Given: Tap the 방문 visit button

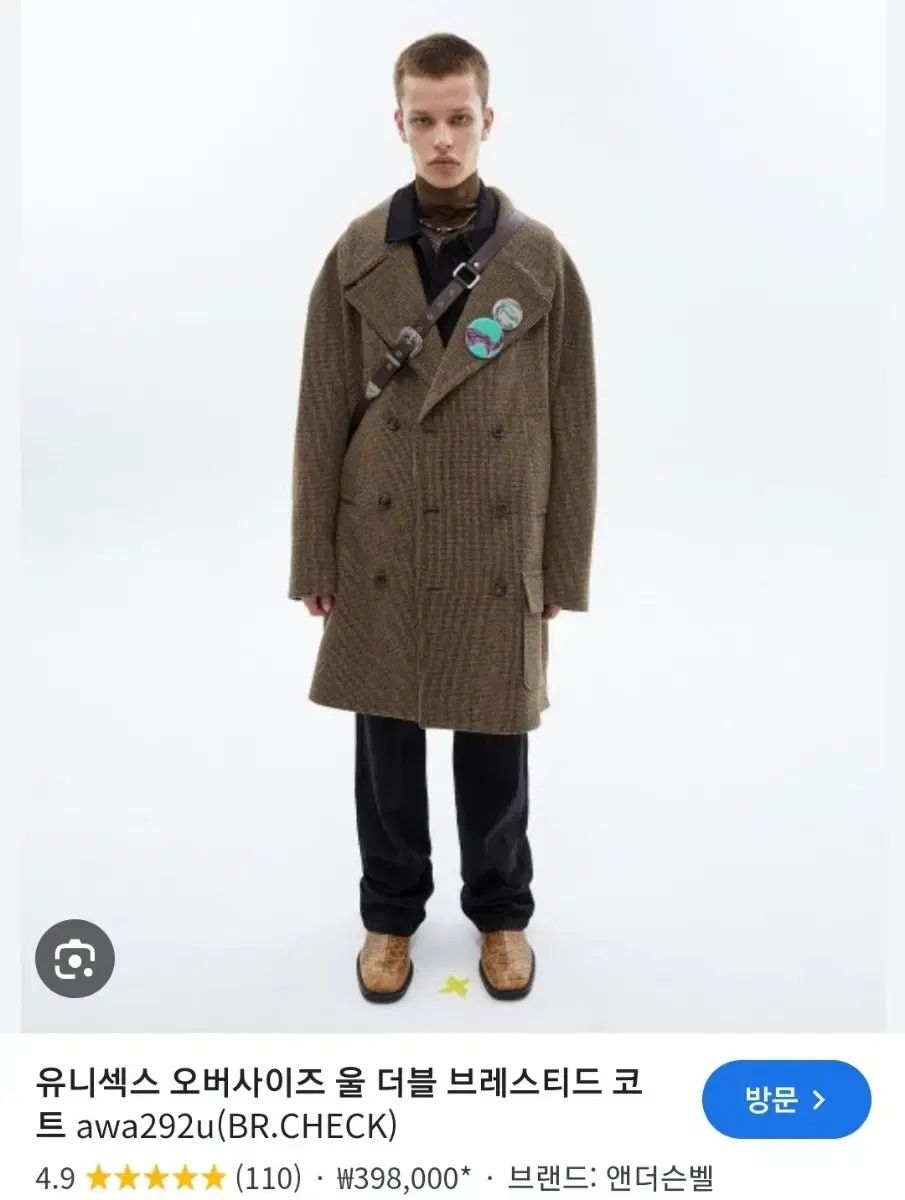Looking at the screenshot, I should click(786, 1100).
